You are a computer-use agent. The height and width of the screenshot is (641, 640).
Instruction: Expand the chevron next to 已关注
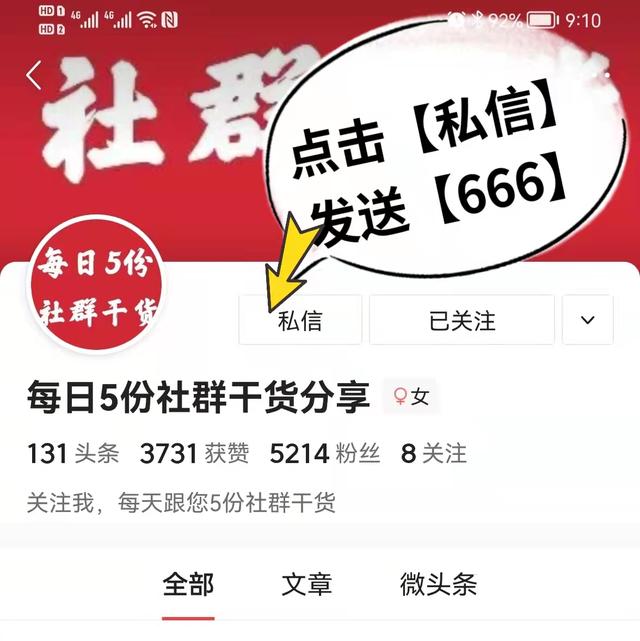(x=588, y=321)
